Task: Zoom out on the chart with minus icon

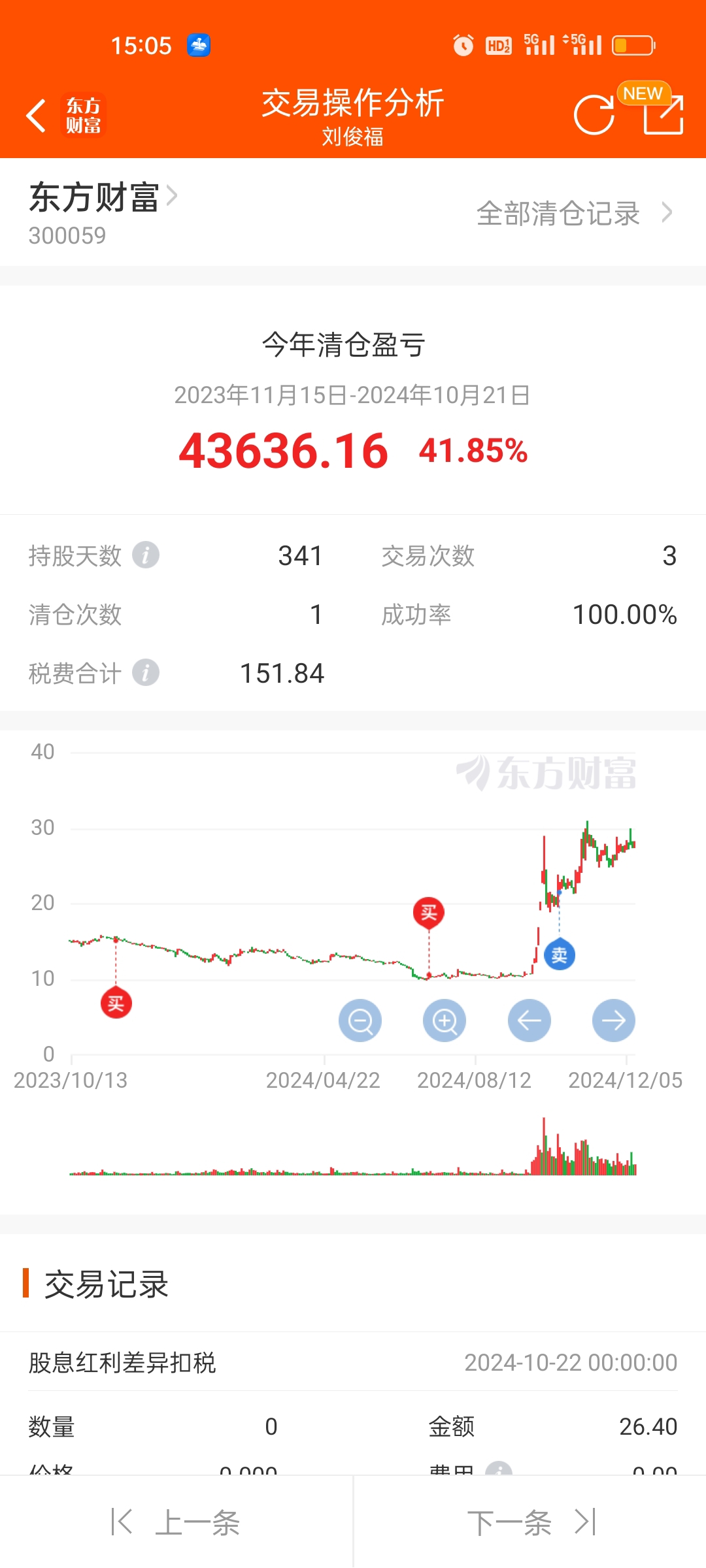Action: pos(359,1021)
